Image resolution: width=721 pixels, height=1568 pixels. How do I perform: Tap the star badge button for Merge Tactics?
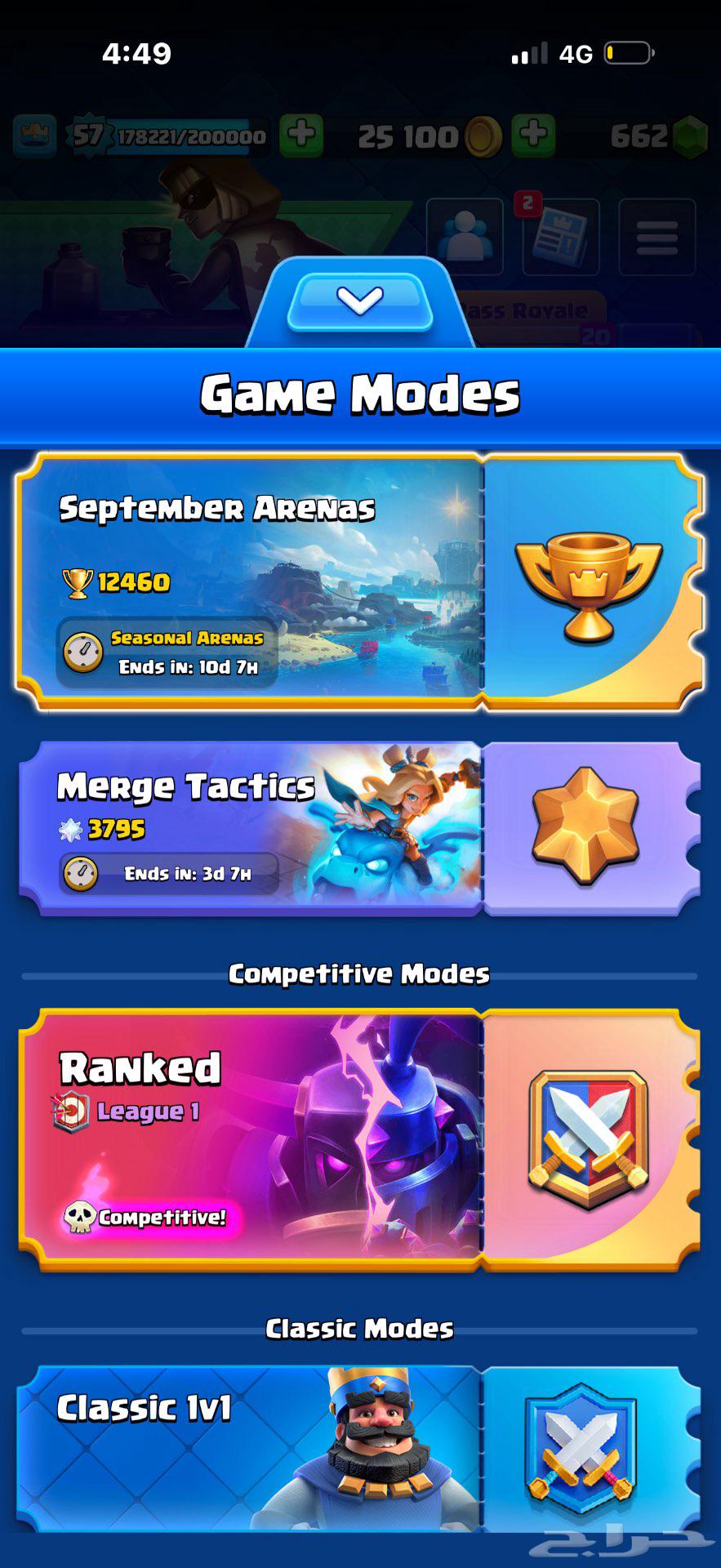coord(585,826)
